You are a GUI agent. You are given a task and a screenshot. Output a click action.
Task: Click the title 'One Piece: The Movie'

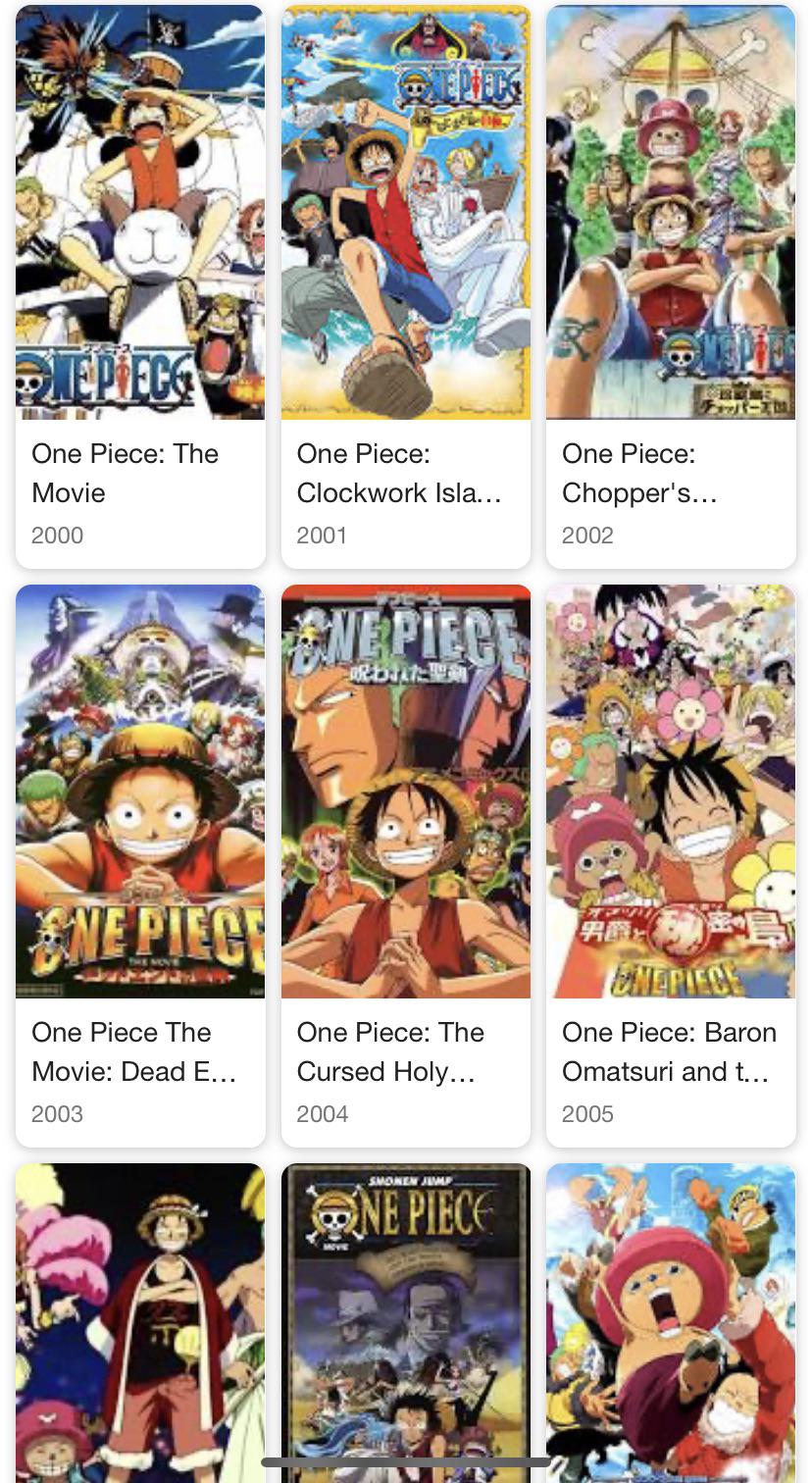point(125,473)
